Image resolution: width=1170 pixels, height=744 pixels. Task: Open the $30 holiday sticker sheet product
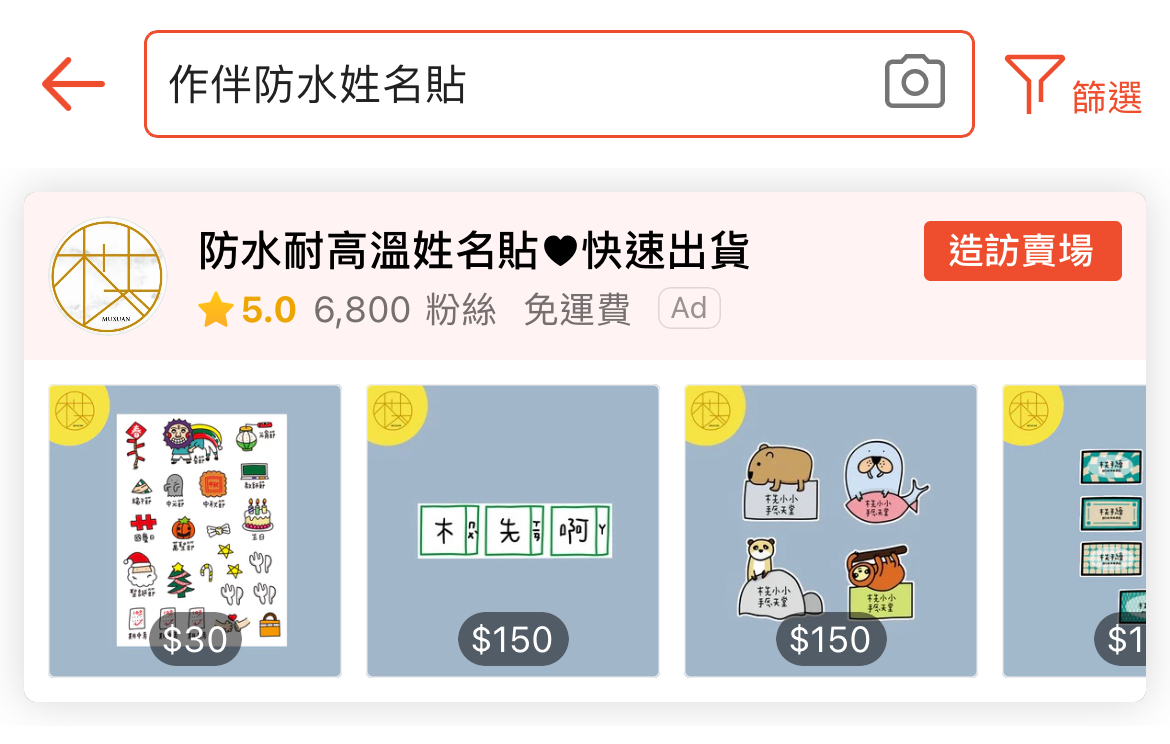tap(195, 530)
